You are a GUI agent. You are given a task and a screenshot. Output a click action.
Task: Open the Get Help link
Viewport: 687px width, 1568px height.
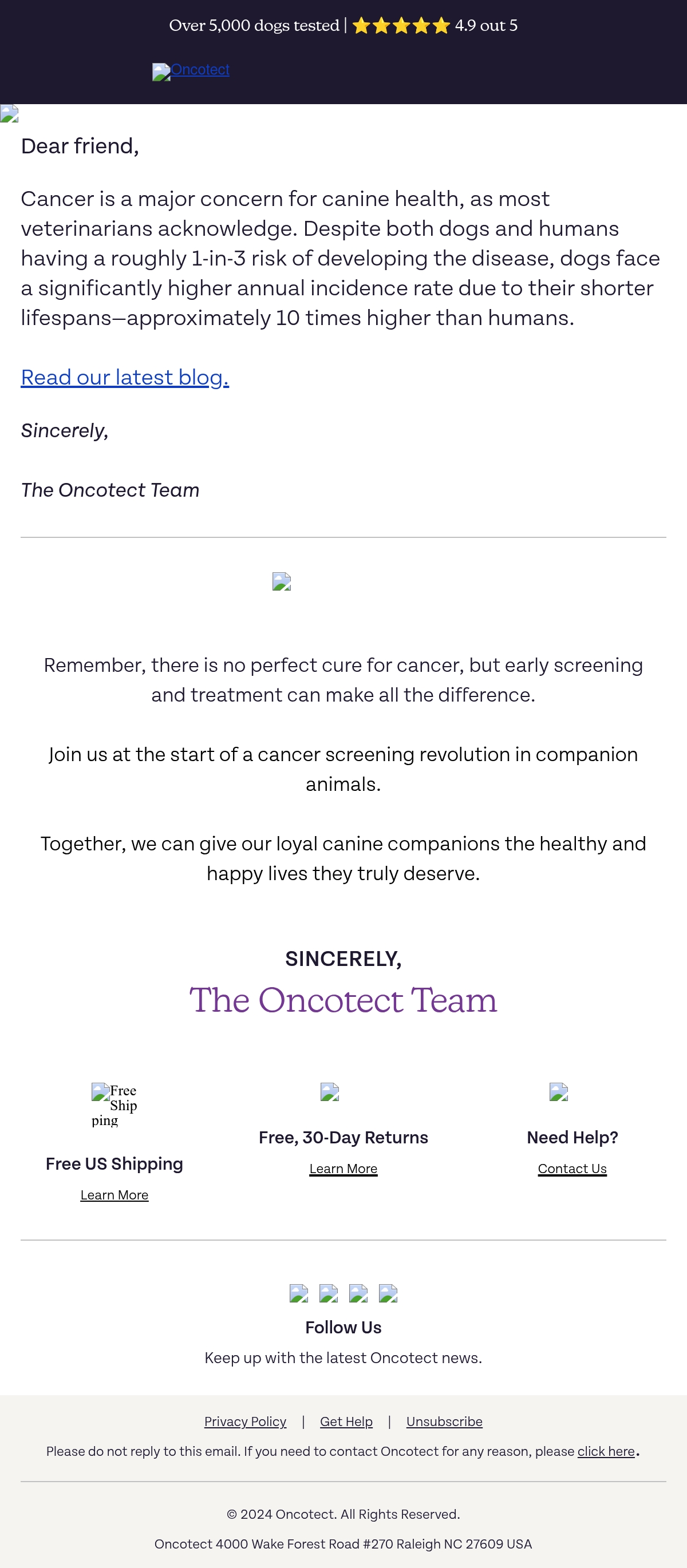(346, 1422)
